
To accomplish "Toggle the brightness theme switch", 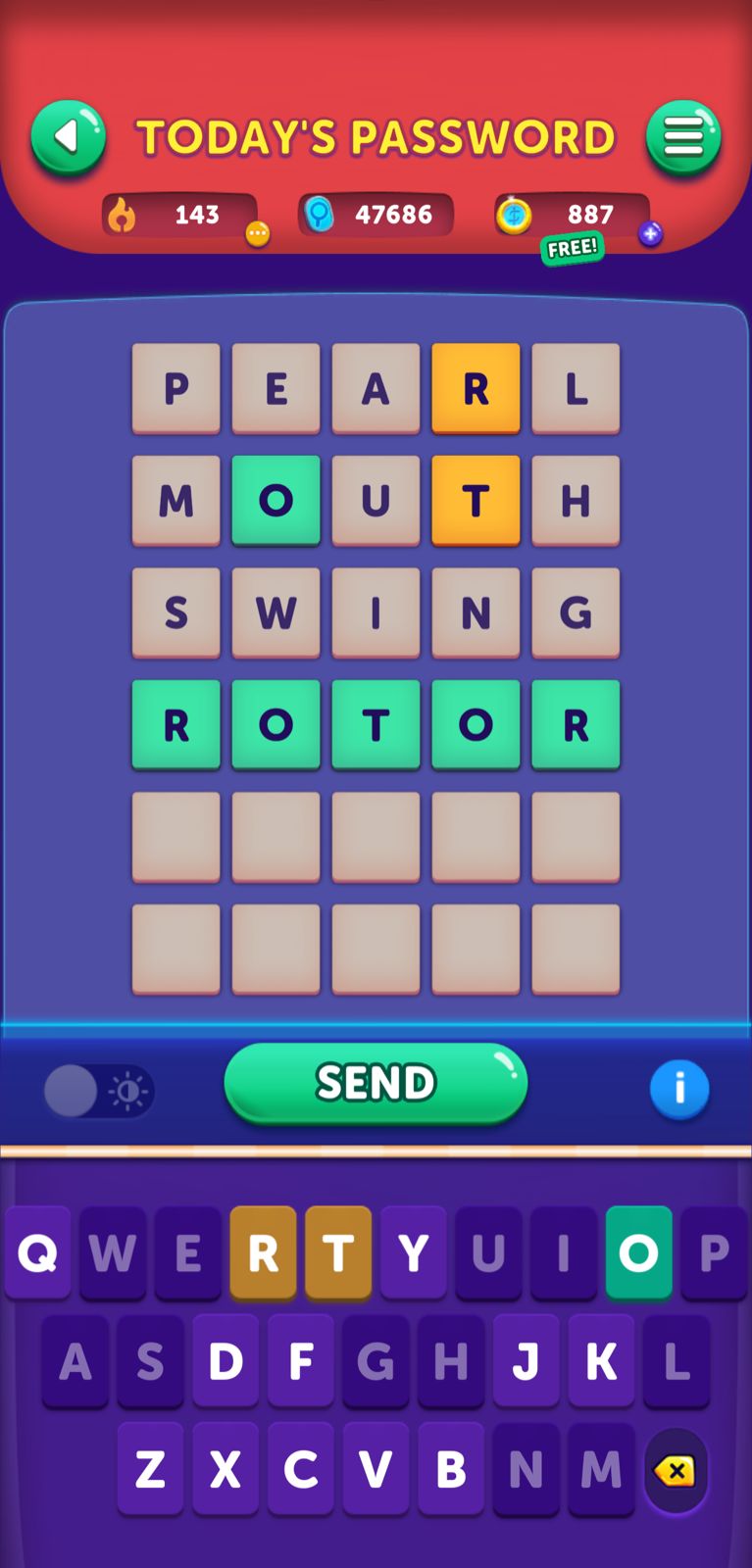I will (99, 1091).
